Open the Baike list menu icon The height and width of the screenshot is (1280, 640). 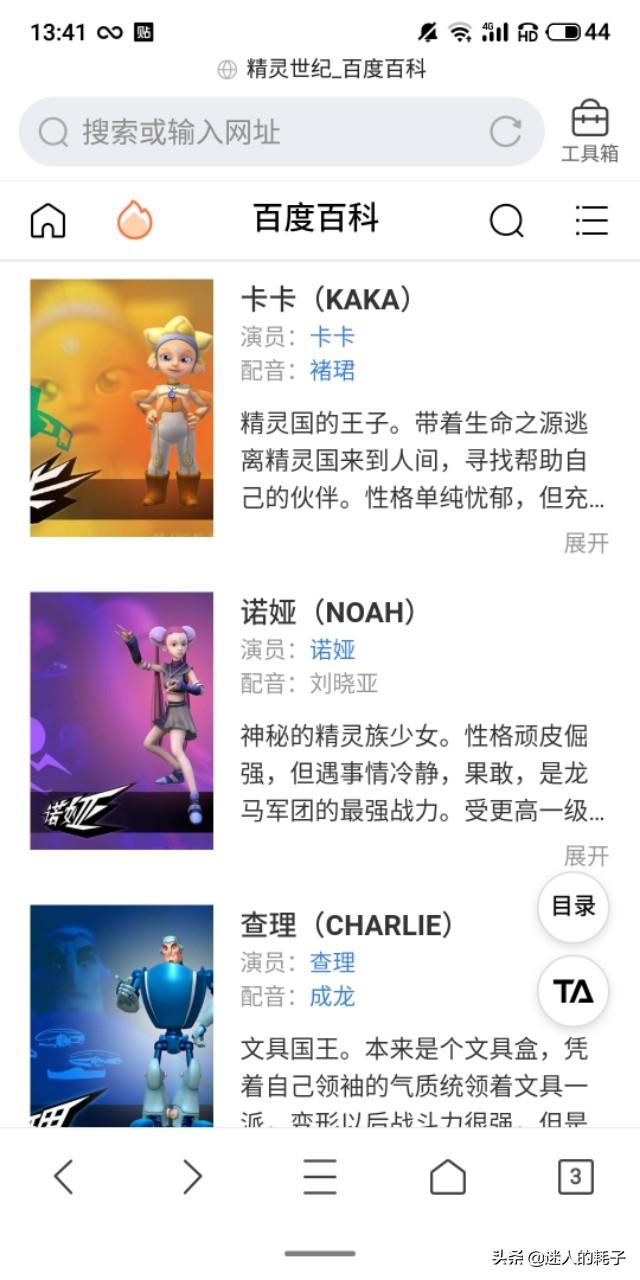tap(592, 220)
